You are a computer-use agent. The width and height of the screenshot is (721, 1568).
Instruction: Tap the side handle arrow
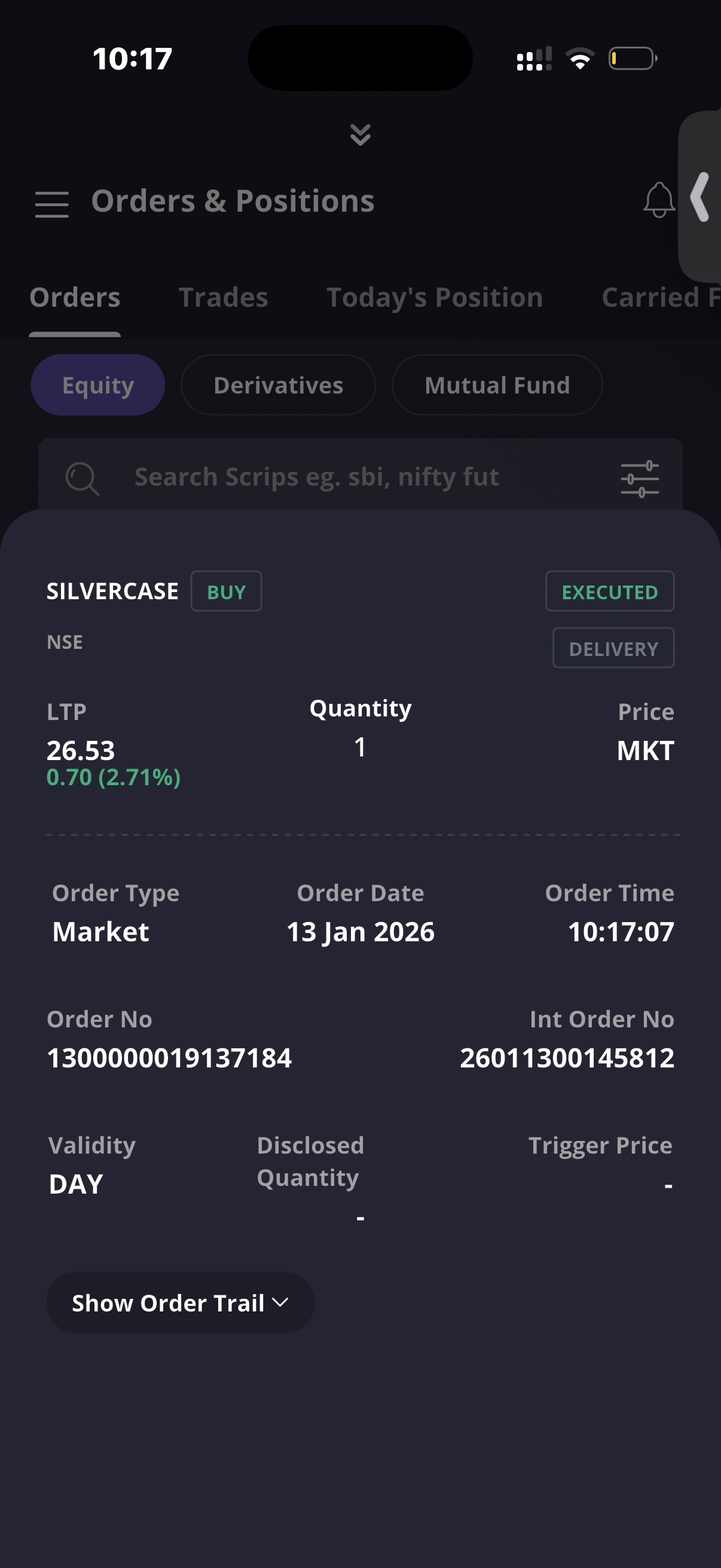(x=700, y=197)
